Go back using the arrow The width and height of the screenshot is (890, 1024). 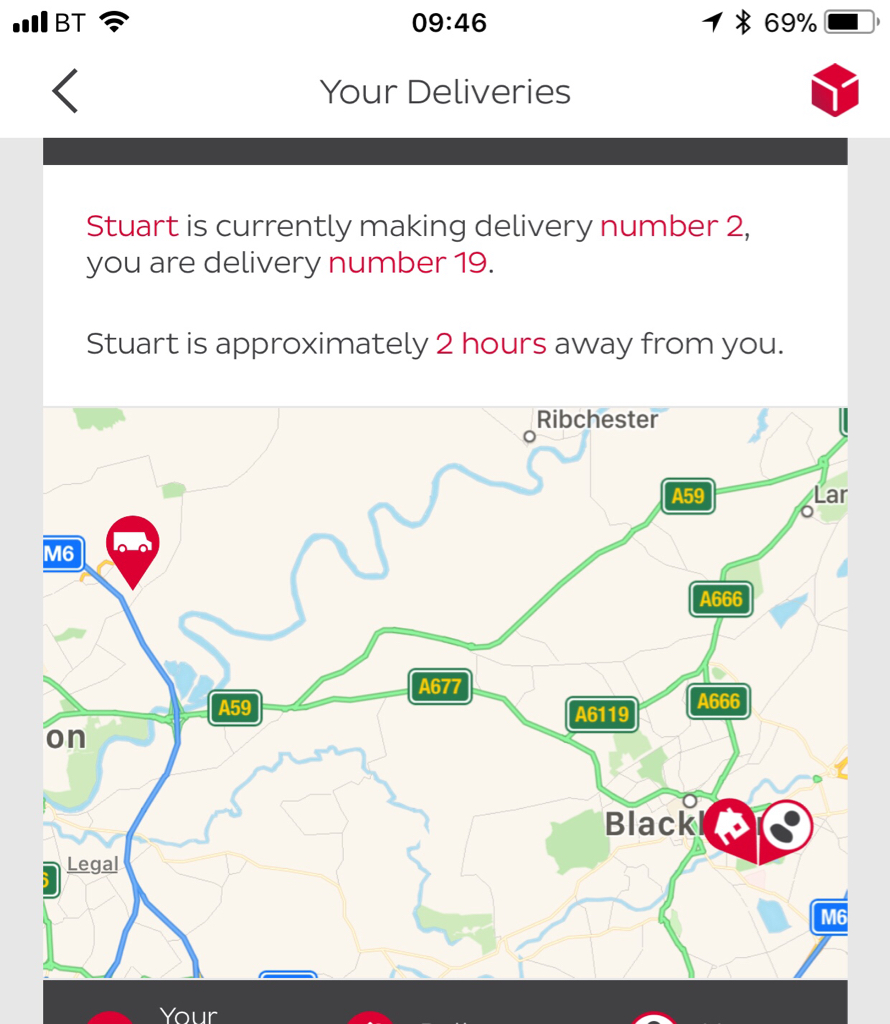(x=65, y=92)
